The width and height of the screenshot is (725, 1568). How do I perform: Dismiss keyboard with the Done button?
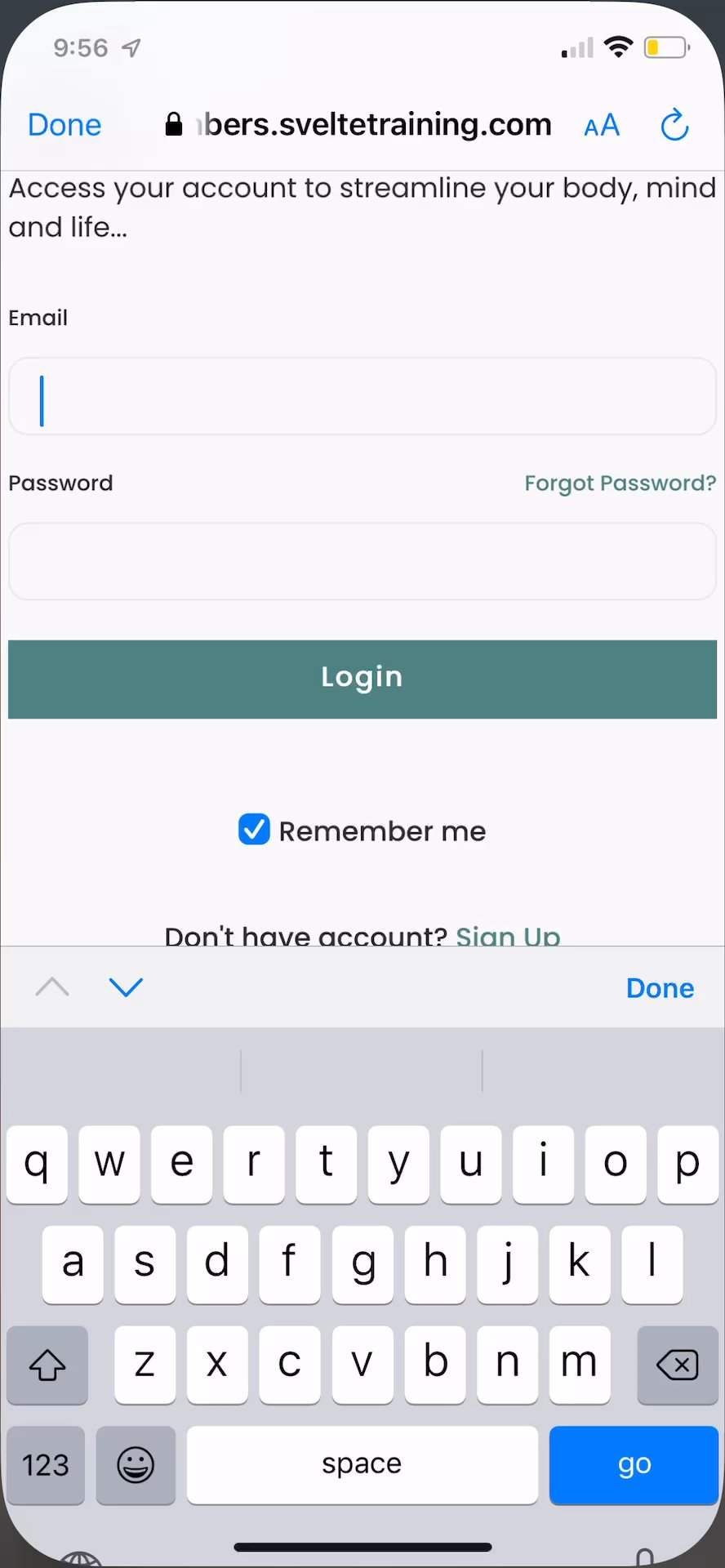(x=660, y=988)
